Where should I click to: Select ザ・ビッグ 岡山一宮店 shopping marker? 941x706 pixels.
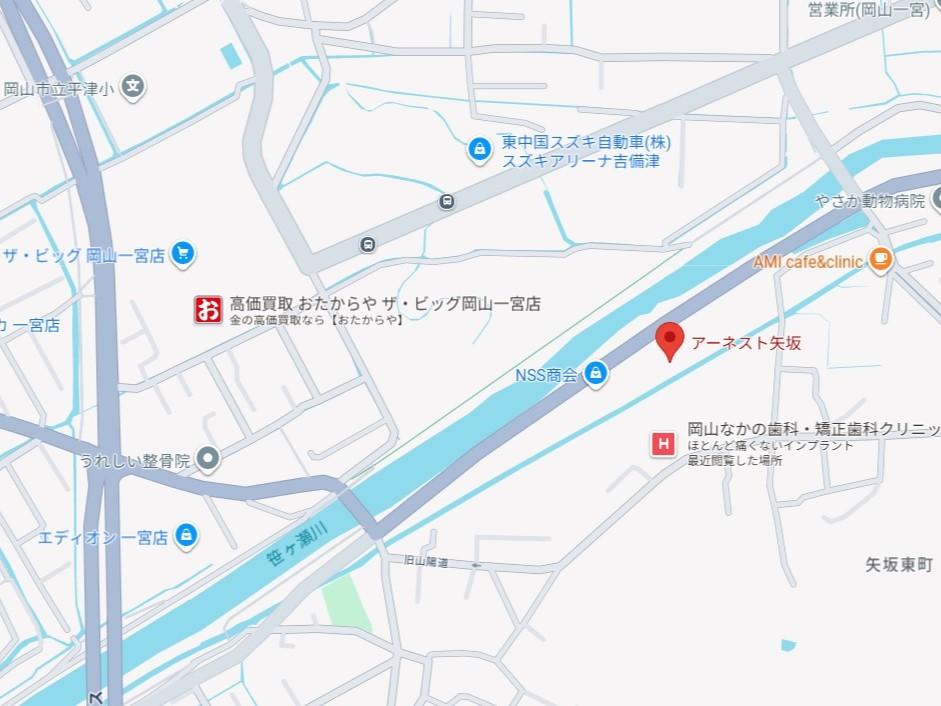click(181, 254)
